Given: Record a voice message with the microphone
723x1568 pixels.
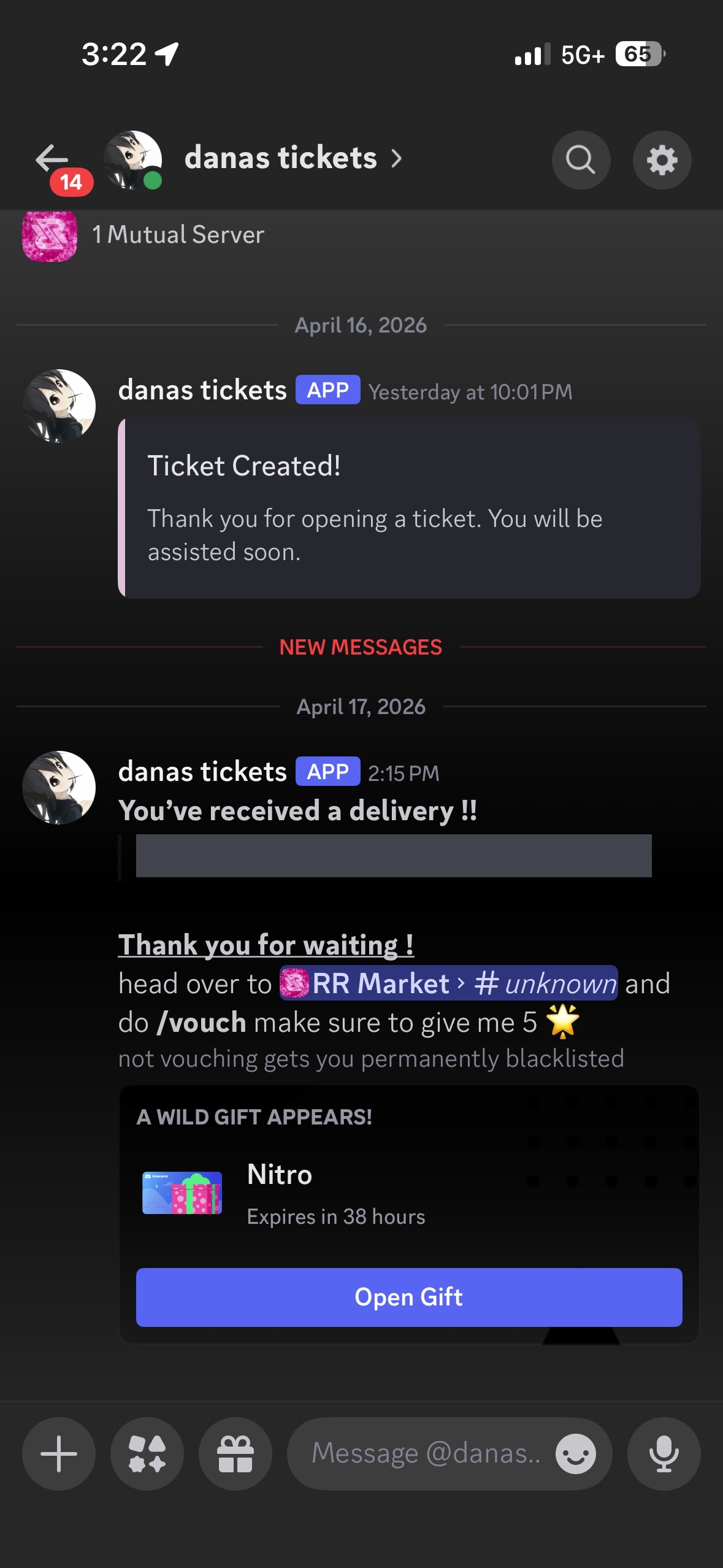Looking at the screenshot, I should tap(664, 1453).
